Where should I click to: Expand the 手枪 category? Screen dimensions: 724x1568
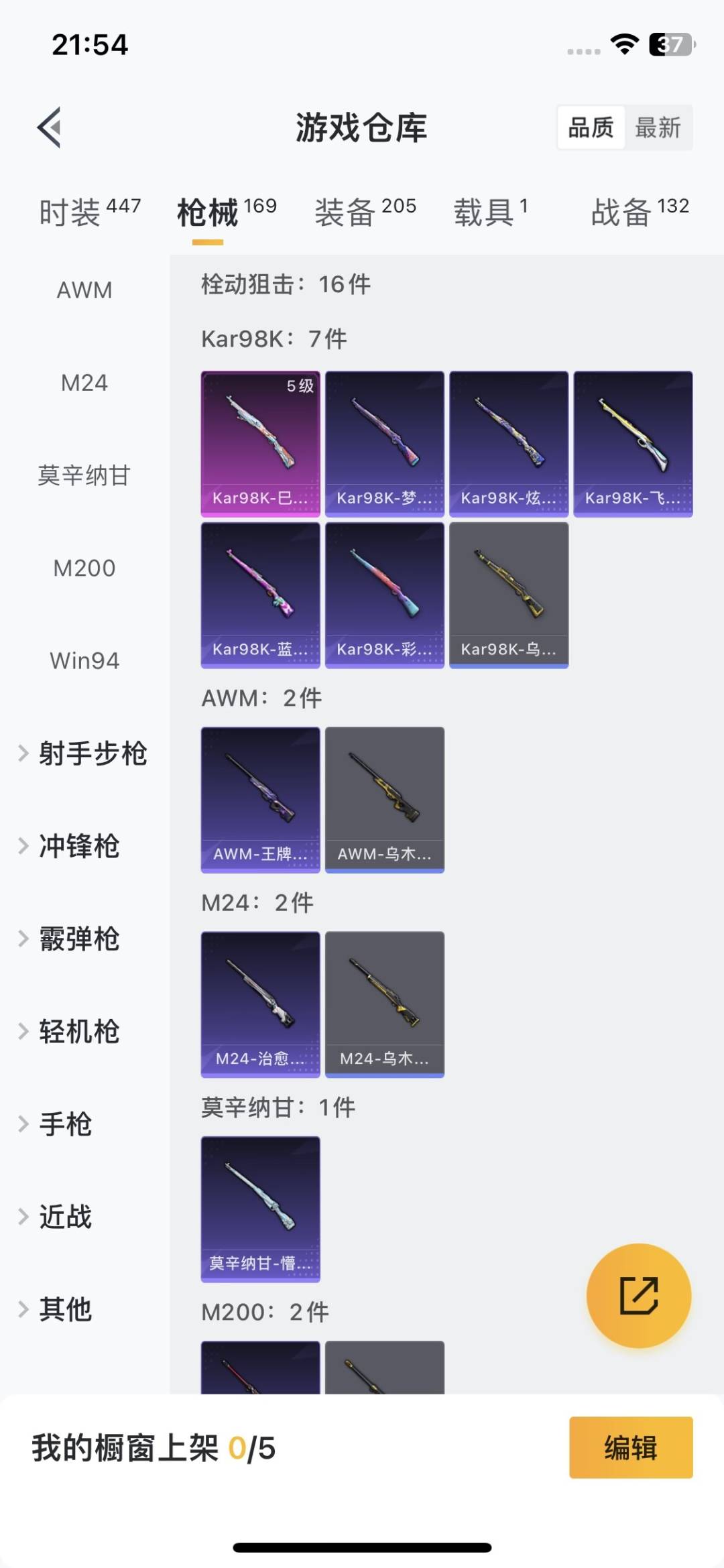(x=65, y=1124)
